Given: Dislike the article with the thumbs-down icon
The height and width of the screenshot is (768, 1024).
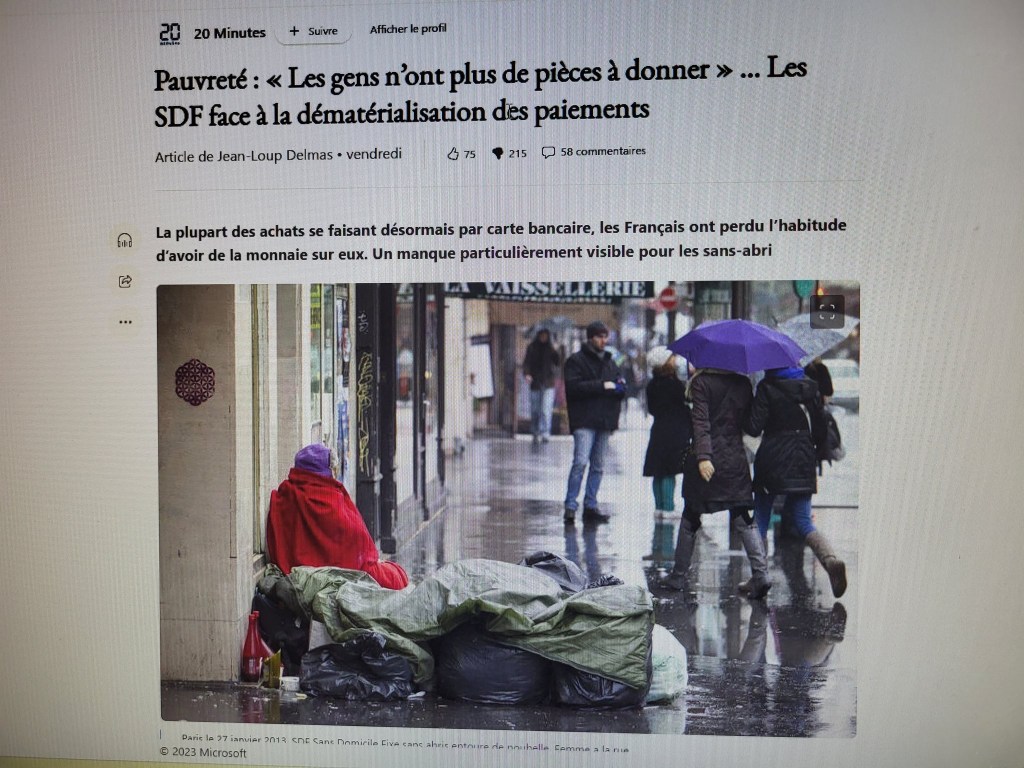Looking at the screenshot, I should [498, 153].
